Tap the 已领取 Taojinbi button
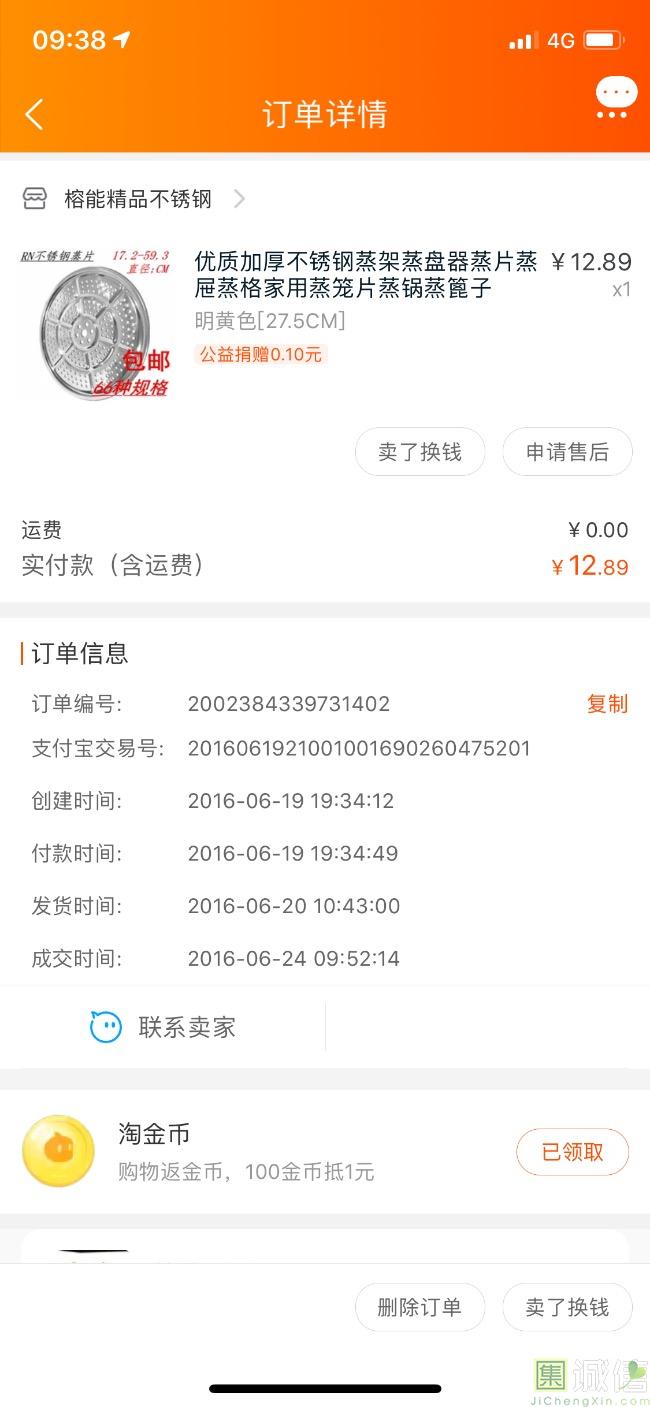This screenshot has width=650, height=1407. coord(572,1152)
